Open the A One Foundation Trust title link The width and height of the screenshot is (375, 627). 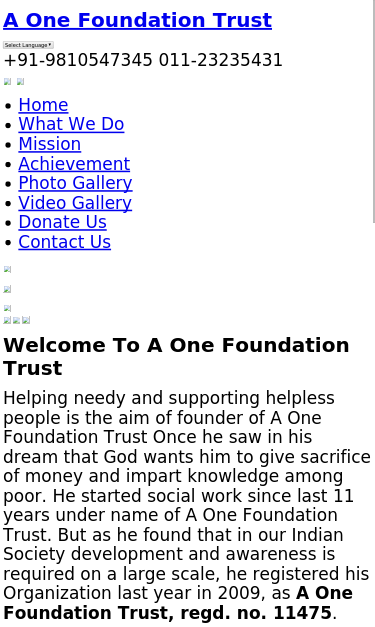[x=138, y=20]
